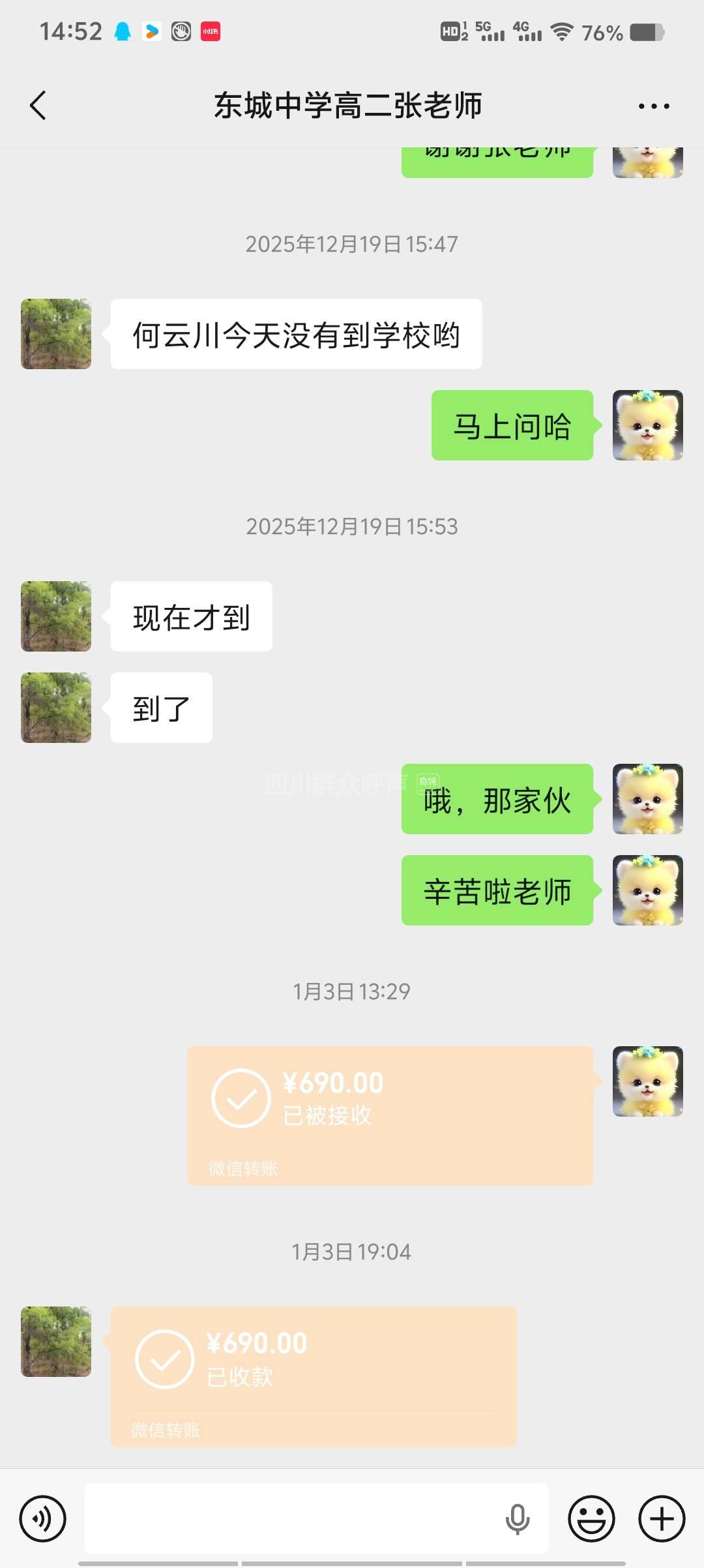The image size is (704, 1568).
Task: Go back from the chat
Action: pos(38,106)
